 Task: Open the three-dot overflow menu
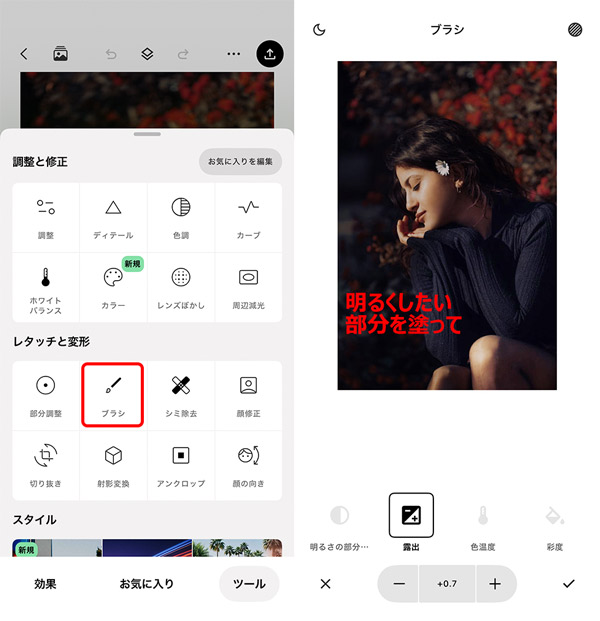click(234, 54)
